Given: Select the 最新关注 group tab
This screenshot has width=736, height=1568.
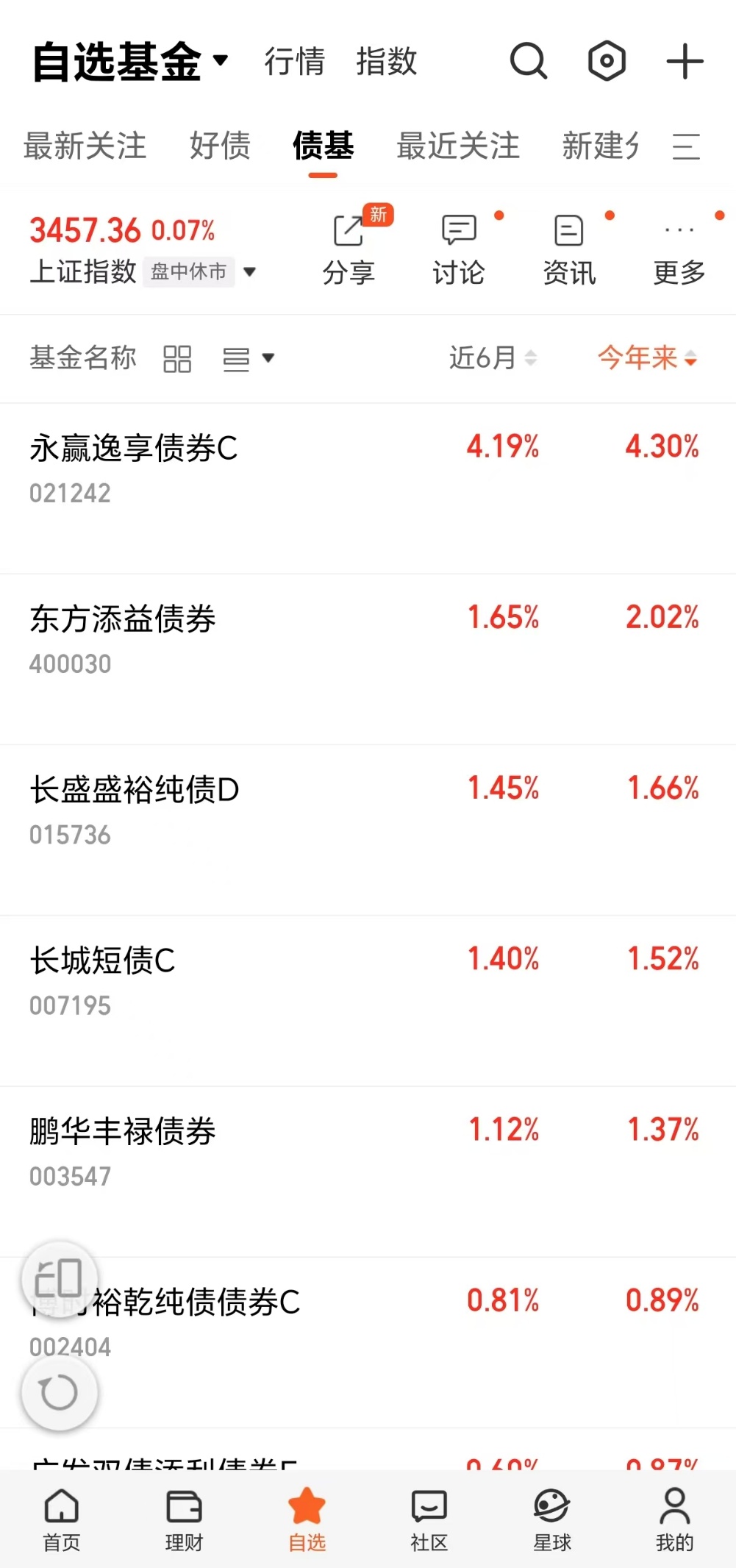Looking at the screenshot, I should (x=85, y=145).
